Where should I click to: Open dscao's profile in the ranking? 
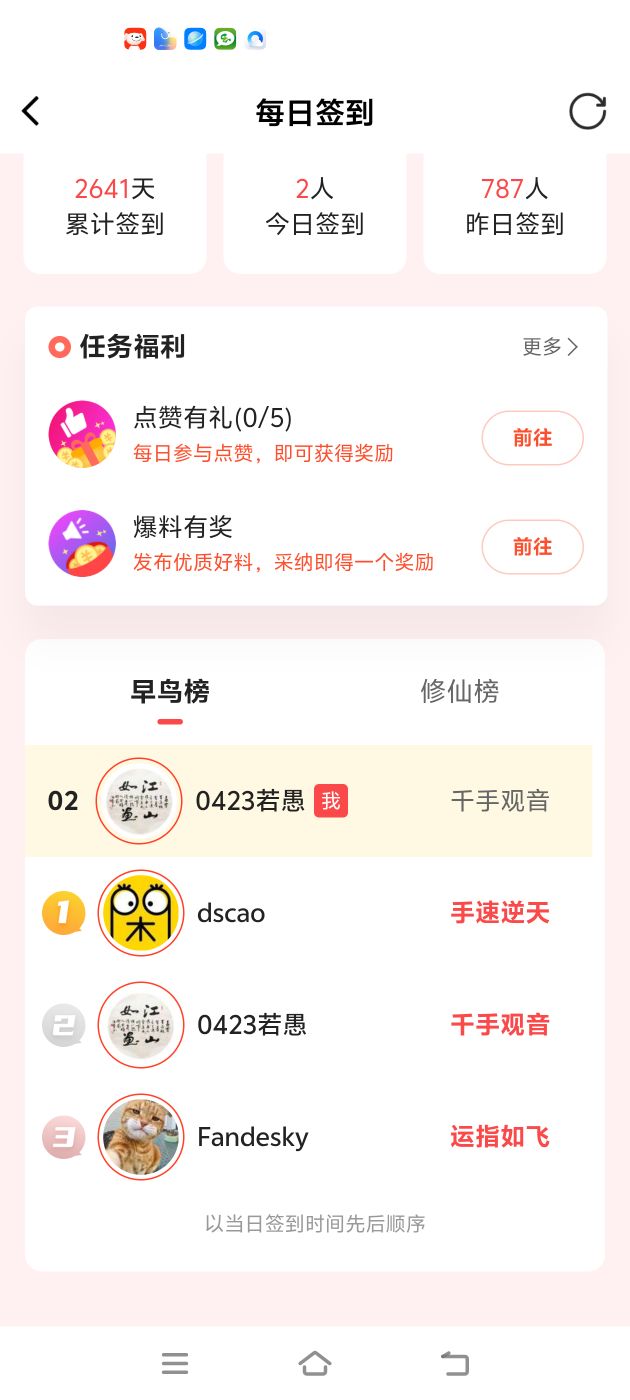[x=141, y=913]
